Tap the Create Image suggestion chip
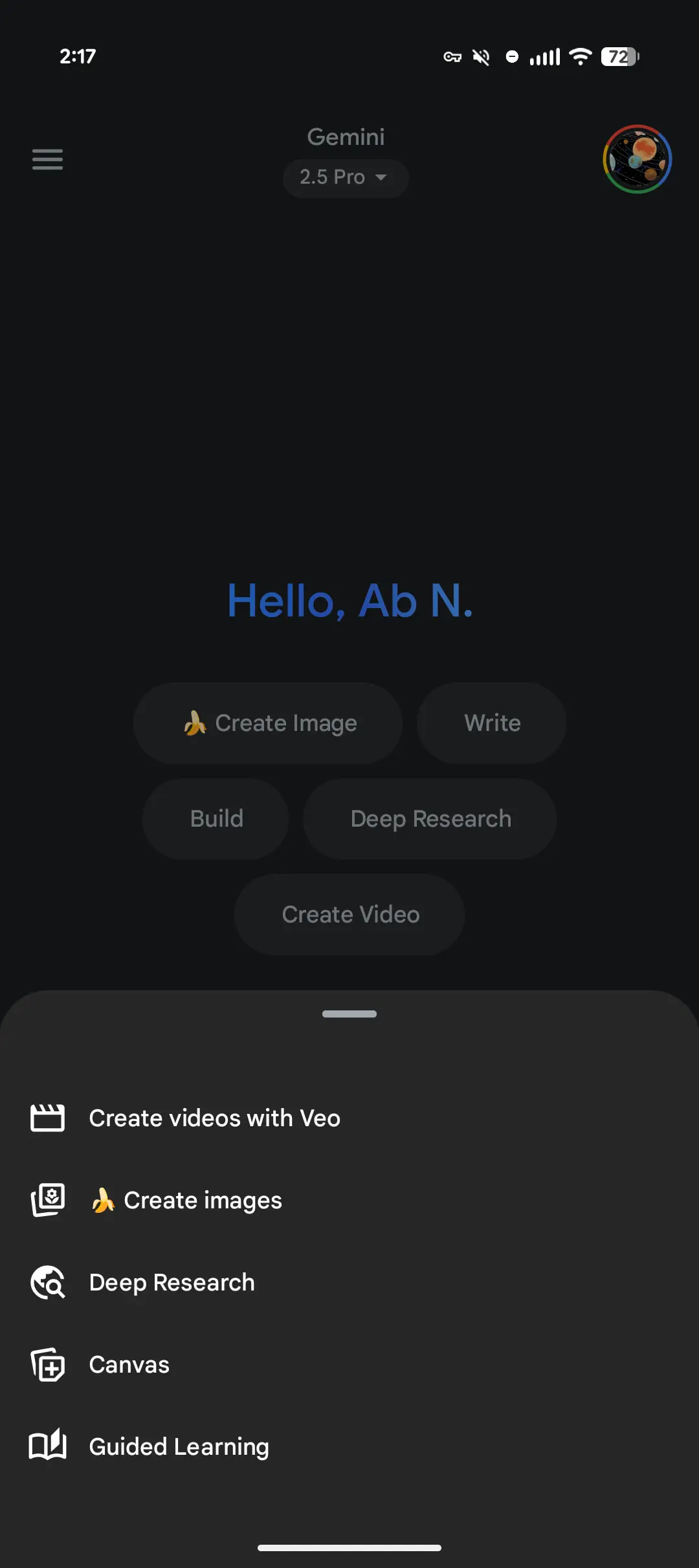699x1568 pixels. point(268,723)
